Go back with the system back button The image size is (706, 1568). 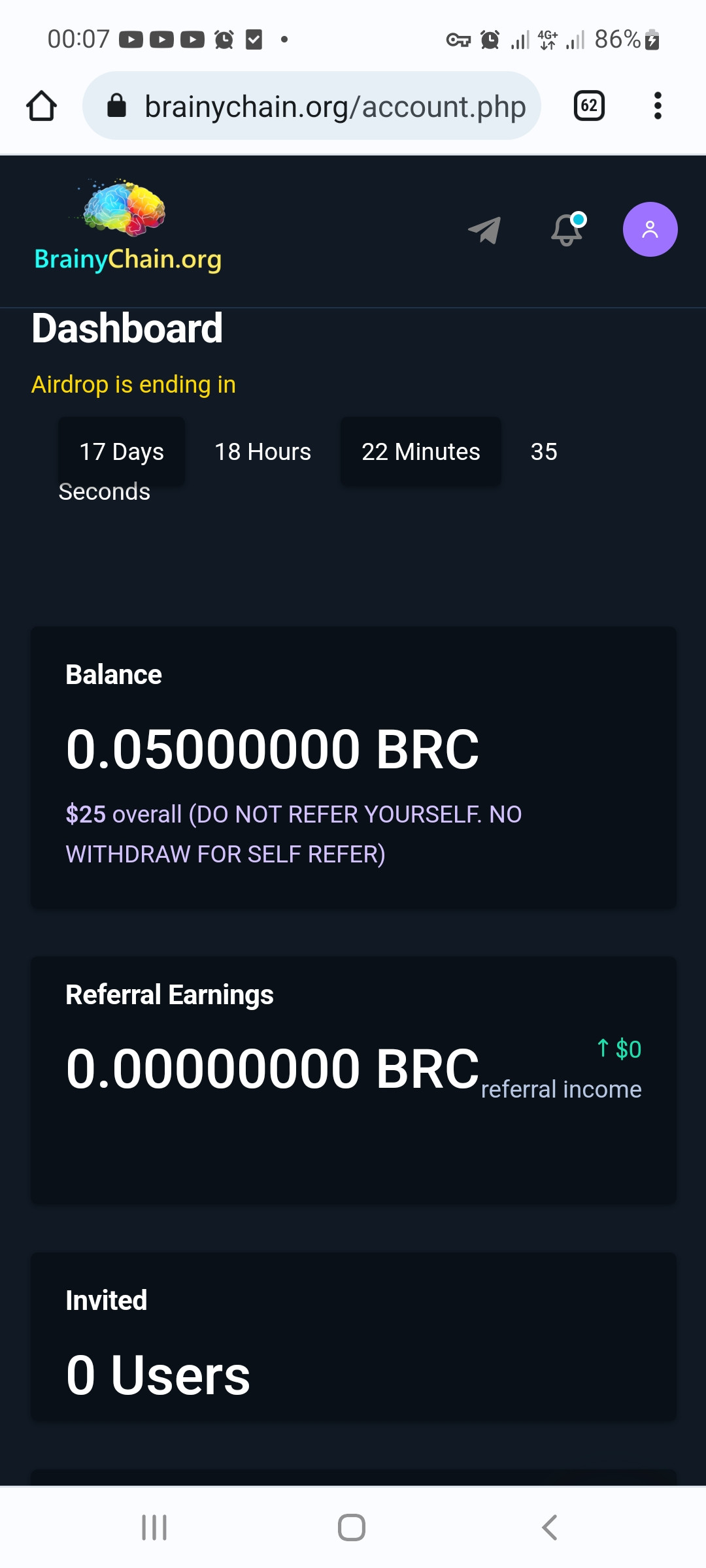coord(550,1527)
